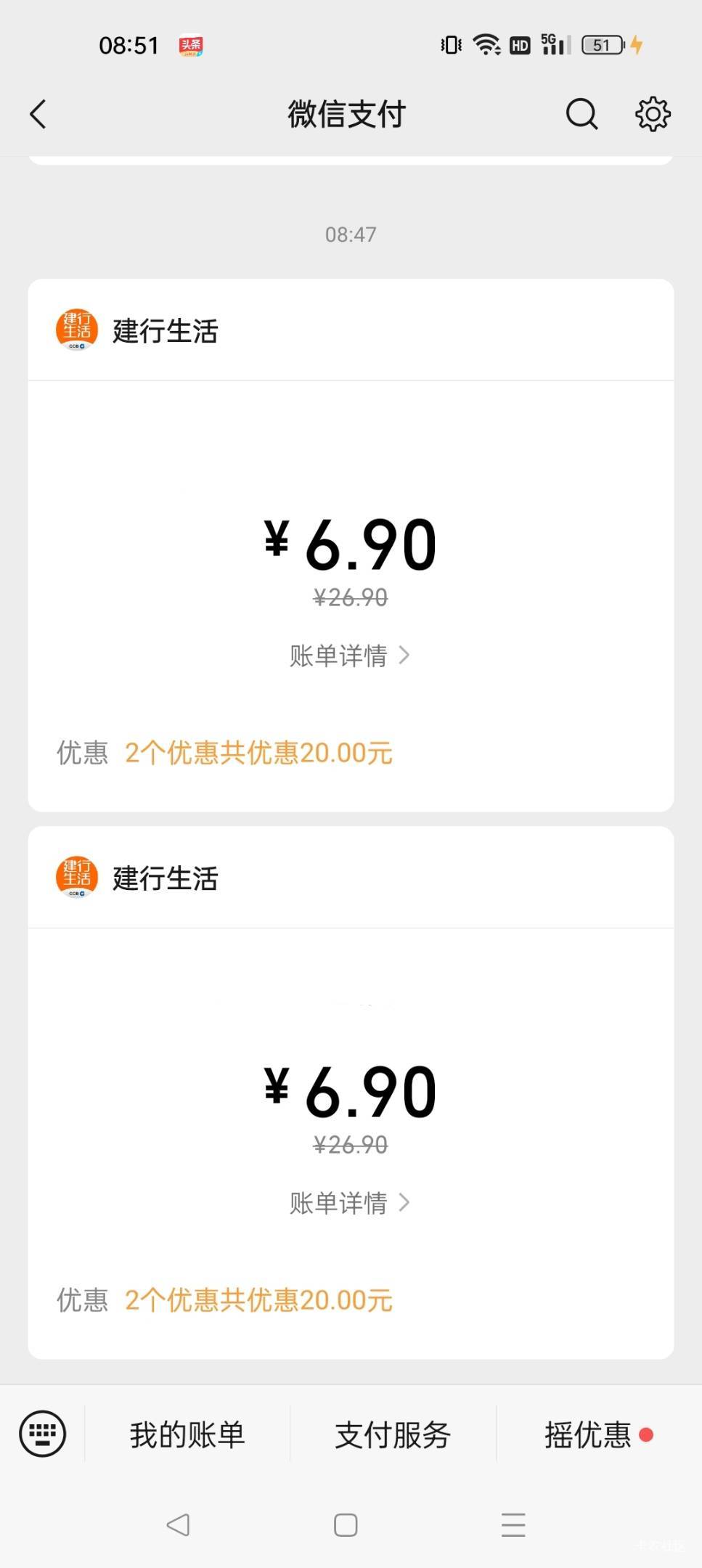Open the 摇优惠 menu
702x1568 pixels.
[x=599, y=1434]
